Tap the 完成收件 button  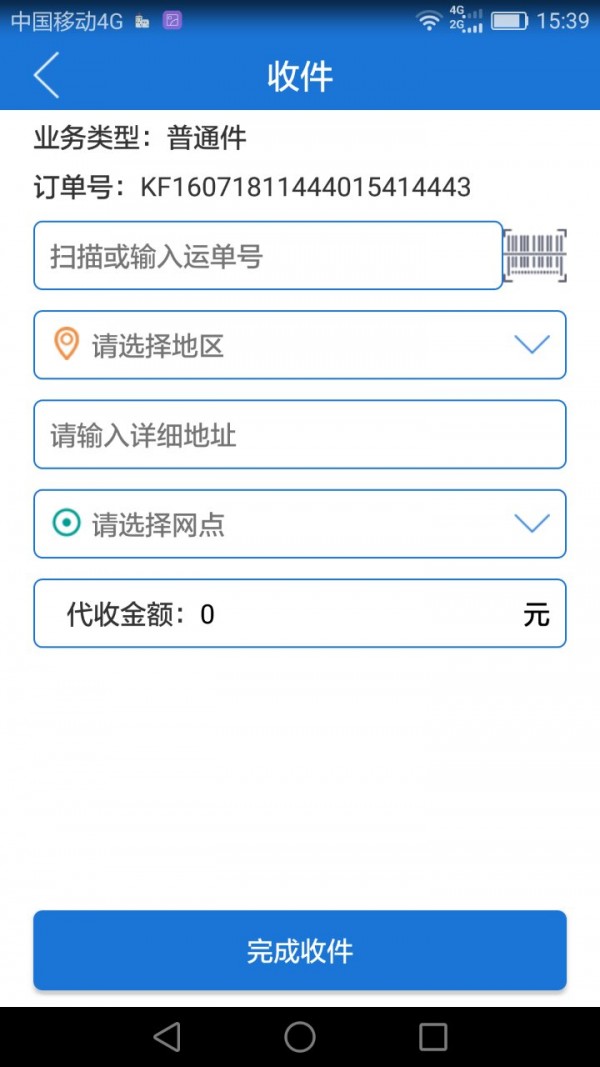(300, 950)
